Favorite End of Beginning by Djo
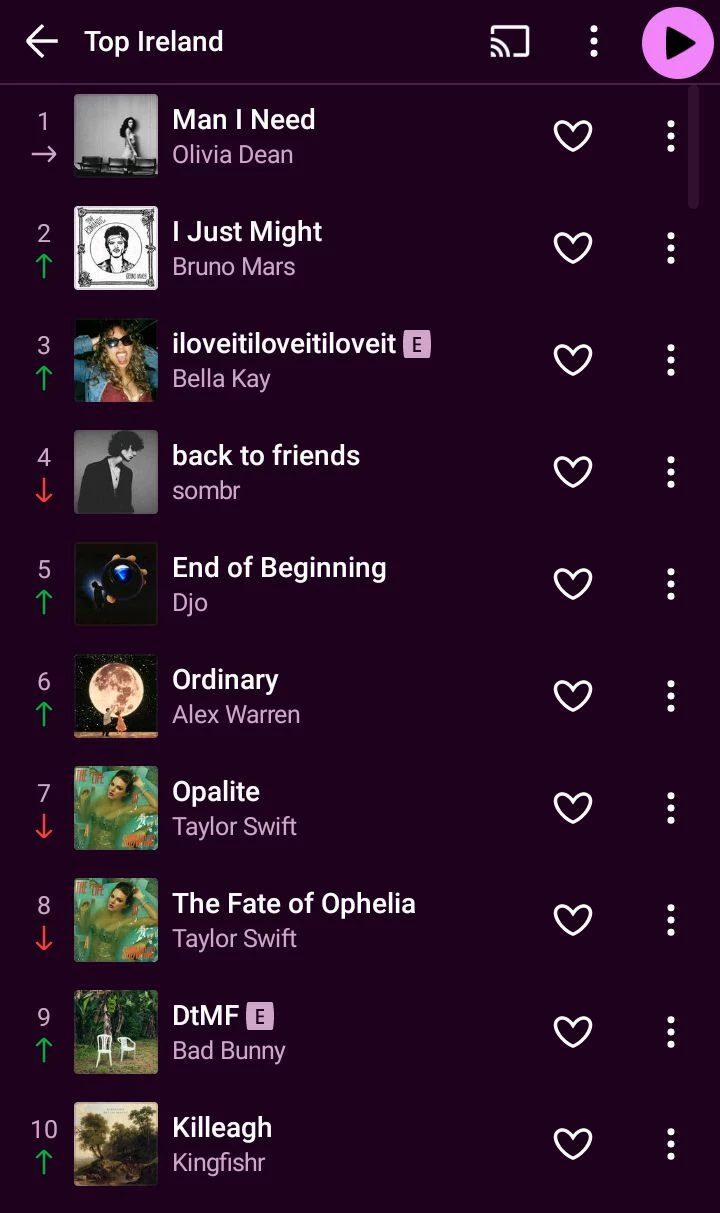This screenshot has height=1213, width=720. pos(573,584)
